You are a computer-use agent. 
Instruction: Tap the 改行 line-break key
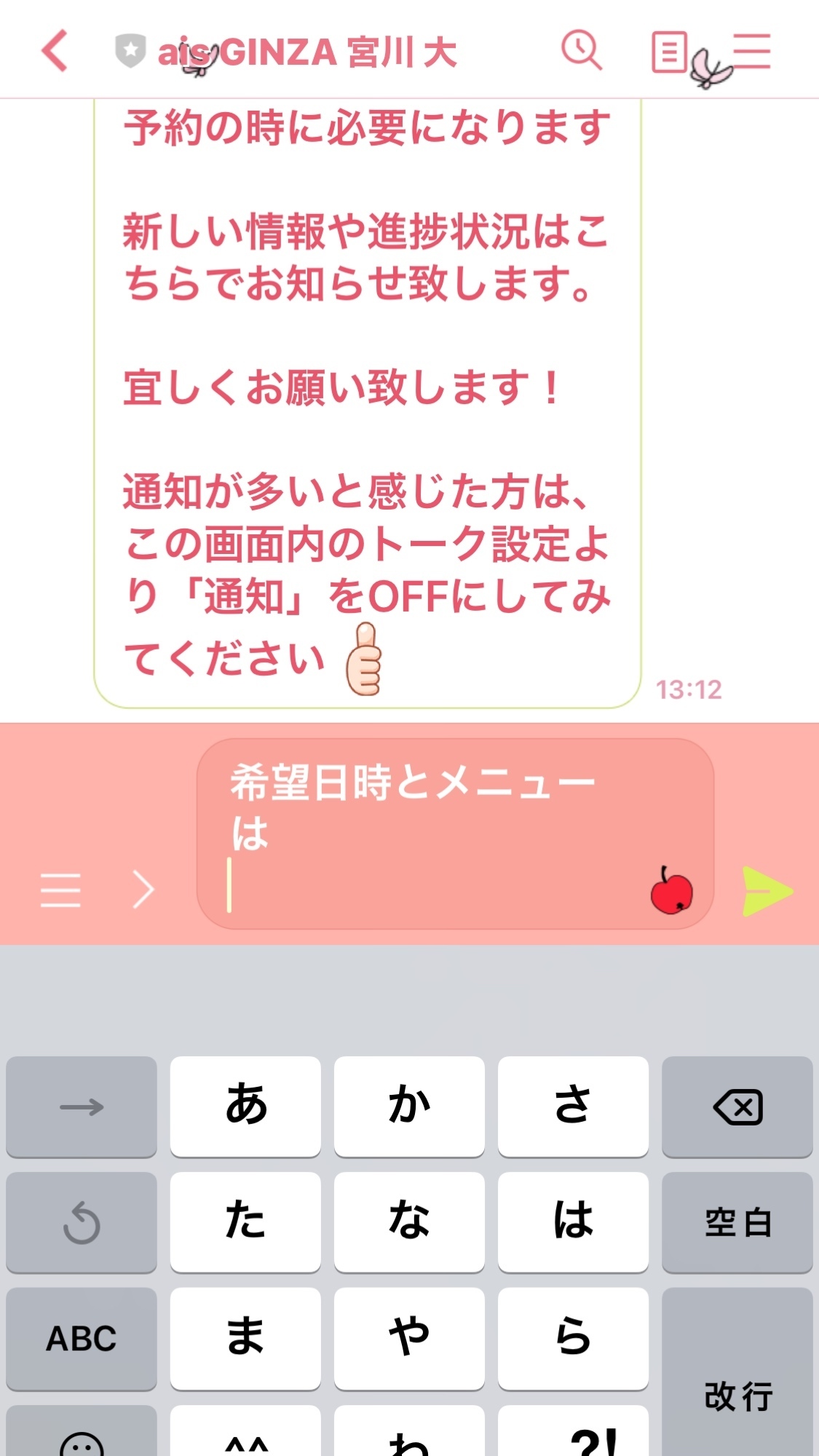click(737, 1394)
